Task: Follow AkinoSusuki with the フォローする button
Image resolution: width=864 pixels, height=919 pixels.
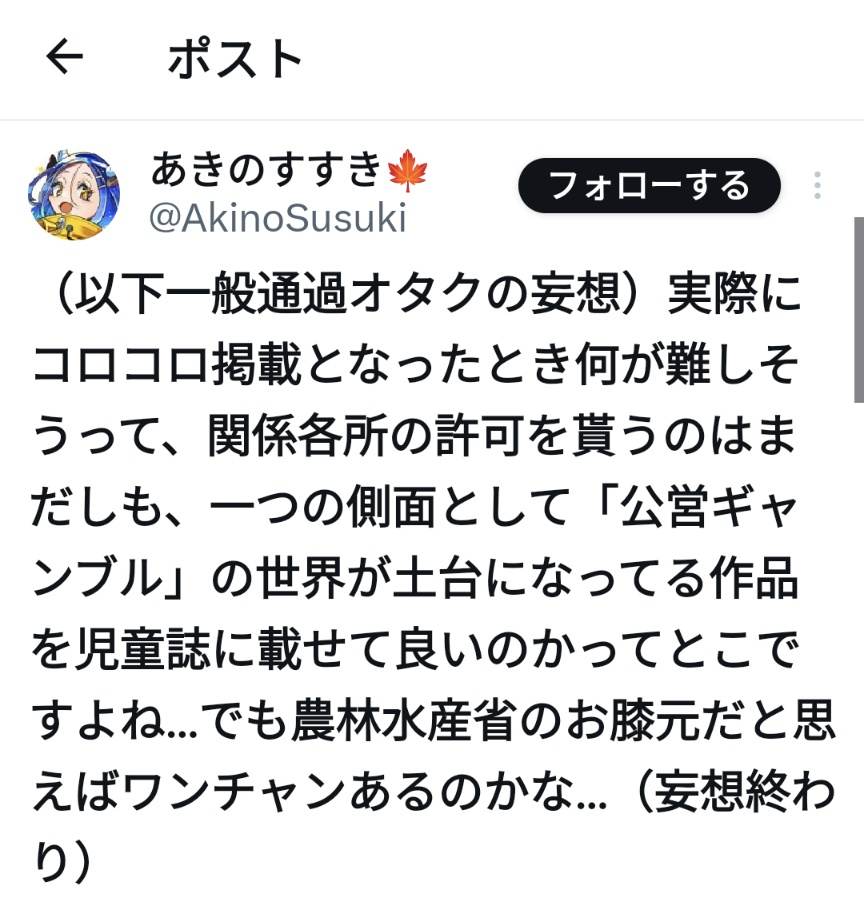Action: click(x=649, y=185)
